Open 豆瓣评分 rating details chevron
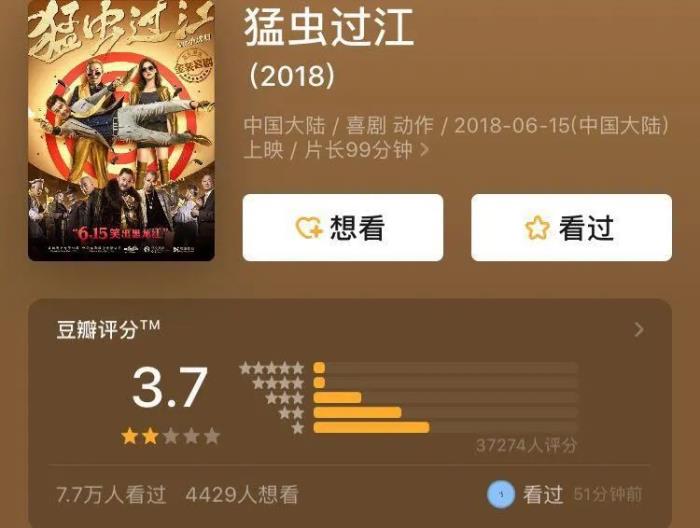The image size is (700, 528). (639, 330)
